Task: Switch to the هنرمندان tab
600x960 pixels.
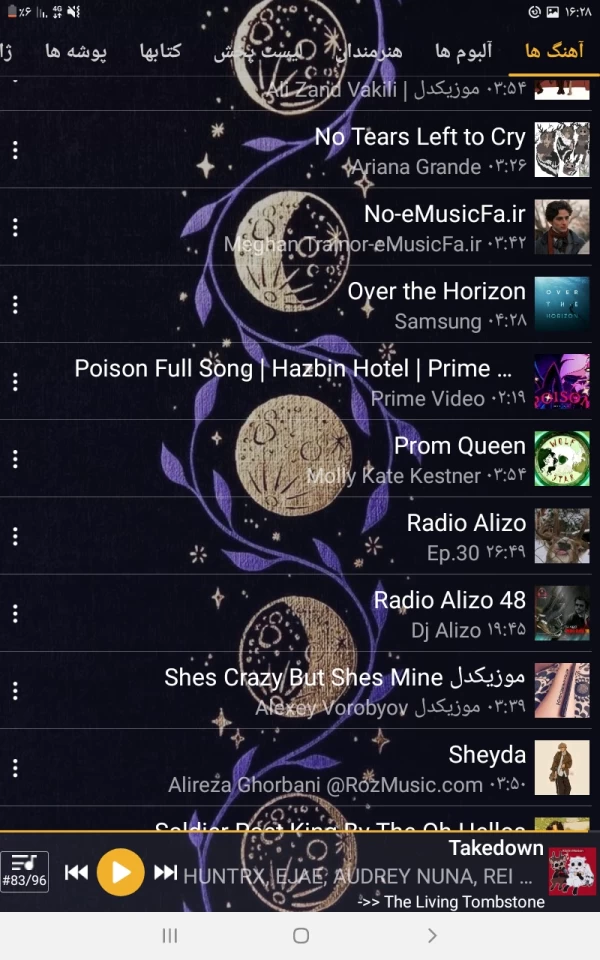Action: (368, 52)
